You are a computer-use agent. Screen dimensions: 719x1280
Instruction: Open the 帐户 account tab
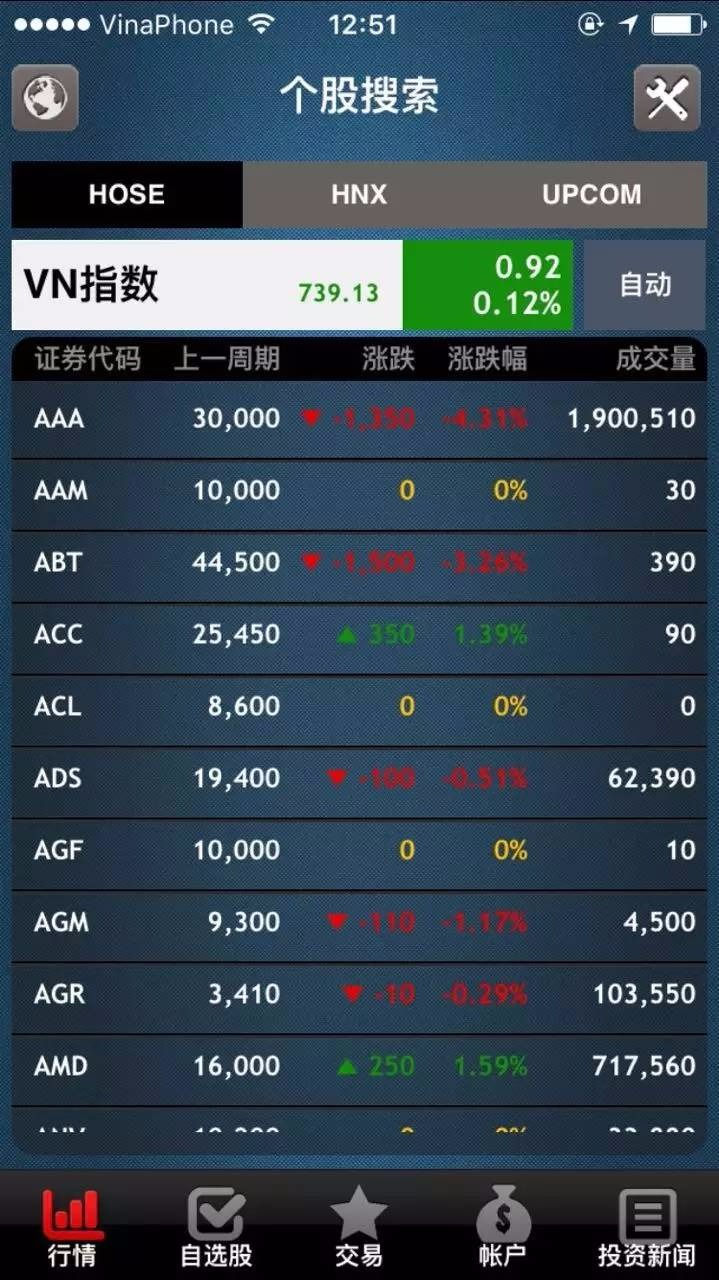[503, 1227]
